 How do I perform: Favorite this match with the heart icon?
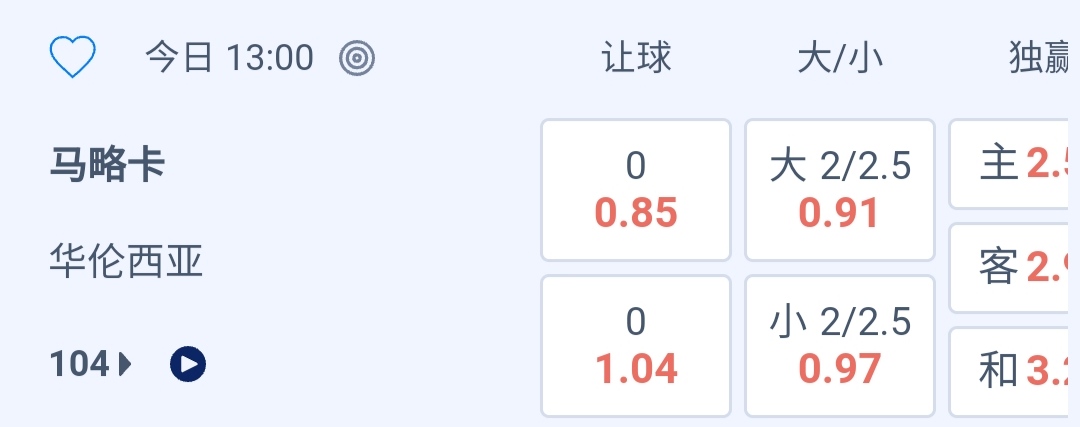[x=73, y=58]
